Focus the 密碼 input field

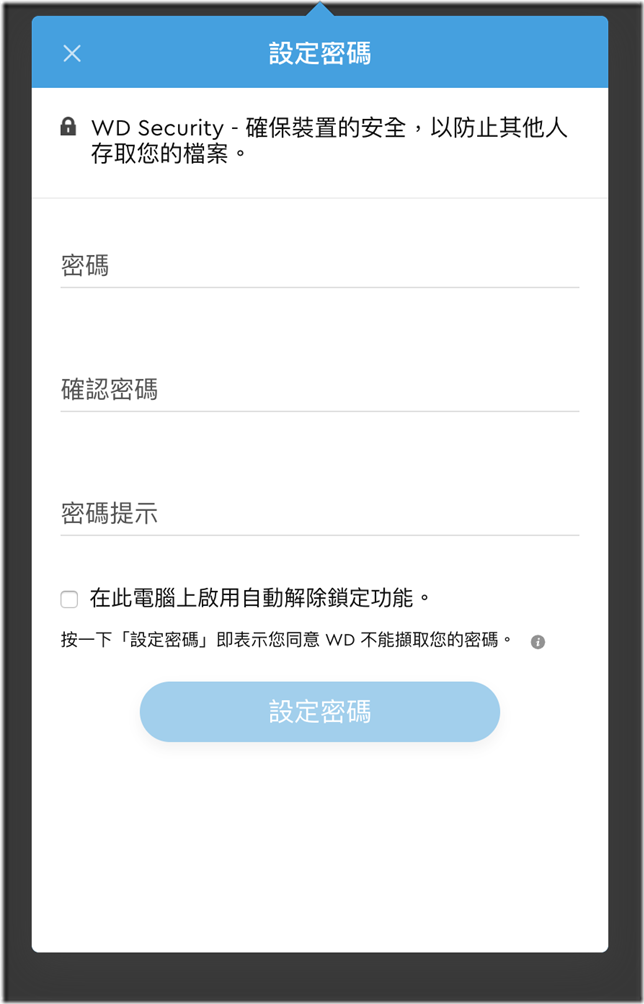pyautogui.click(x=319, y=266)
